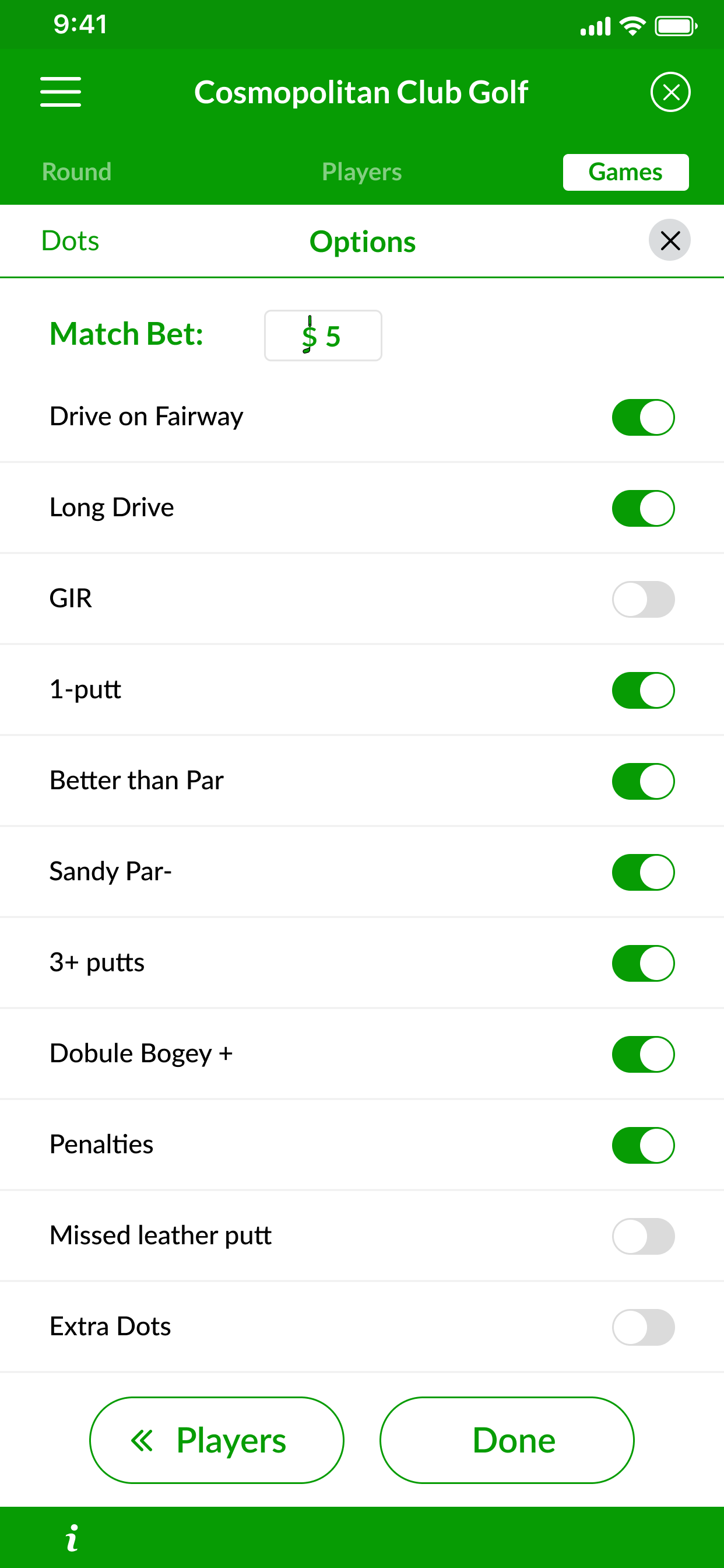Enable Missed leather putt
This screenshot has height=1568, width=724.
tap(643, 1236)
